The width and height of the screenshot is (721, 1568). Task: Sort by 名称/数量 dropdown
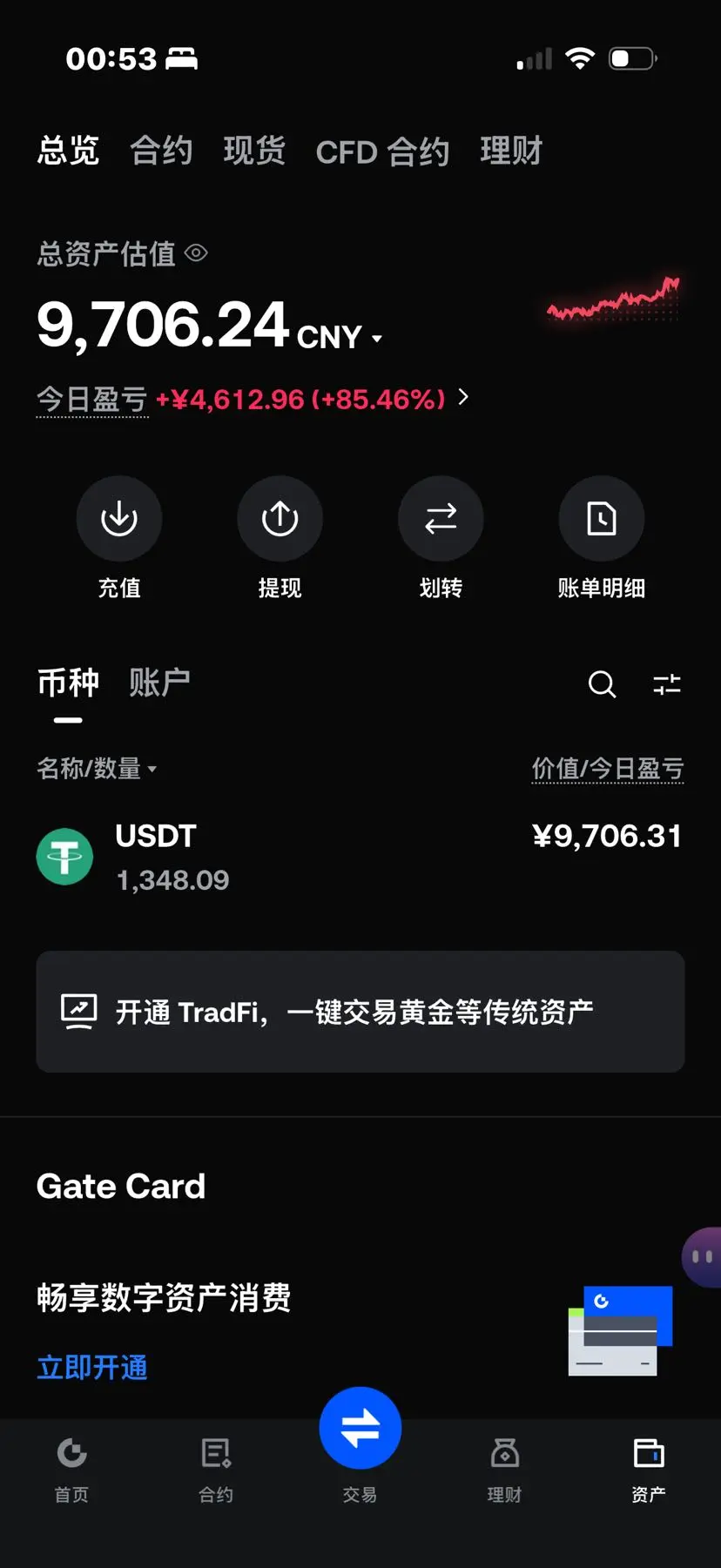pyautogui.click(x=97, y=769)
